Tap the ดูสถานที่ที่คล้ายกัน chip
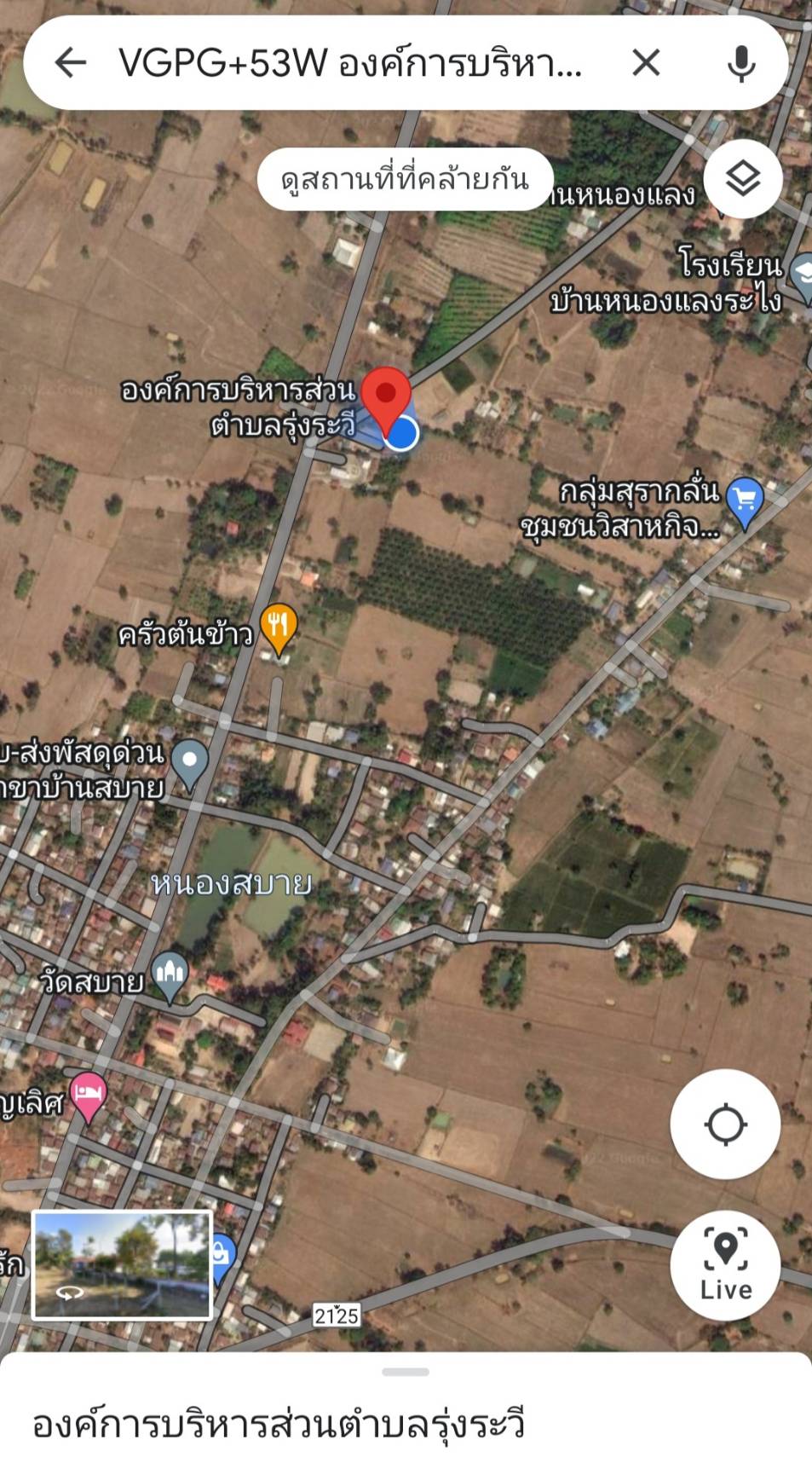 click(x=405, y=179)
